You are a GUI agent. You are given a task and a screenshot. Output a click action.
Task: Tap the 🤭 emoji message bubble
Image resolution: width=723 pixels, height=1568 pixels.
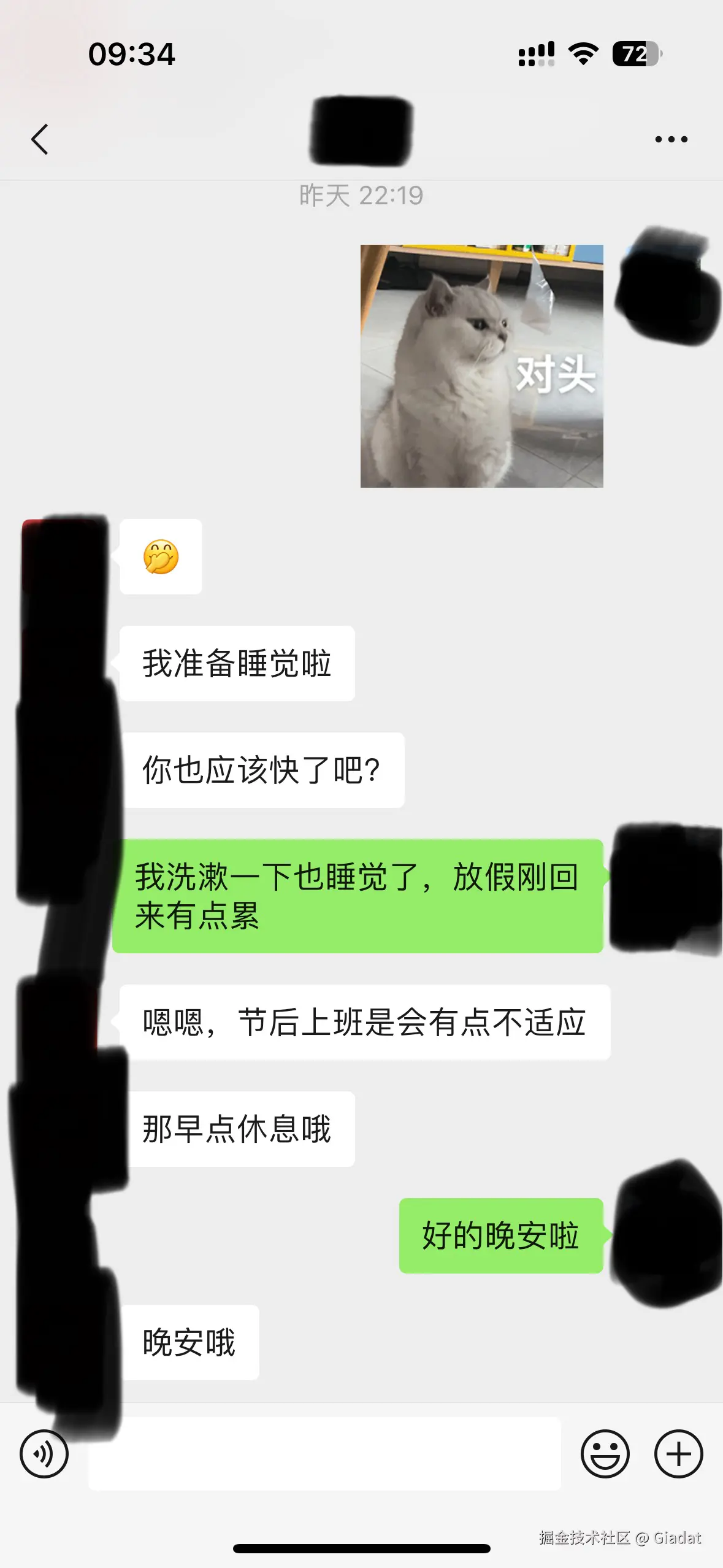coord(161,556)
